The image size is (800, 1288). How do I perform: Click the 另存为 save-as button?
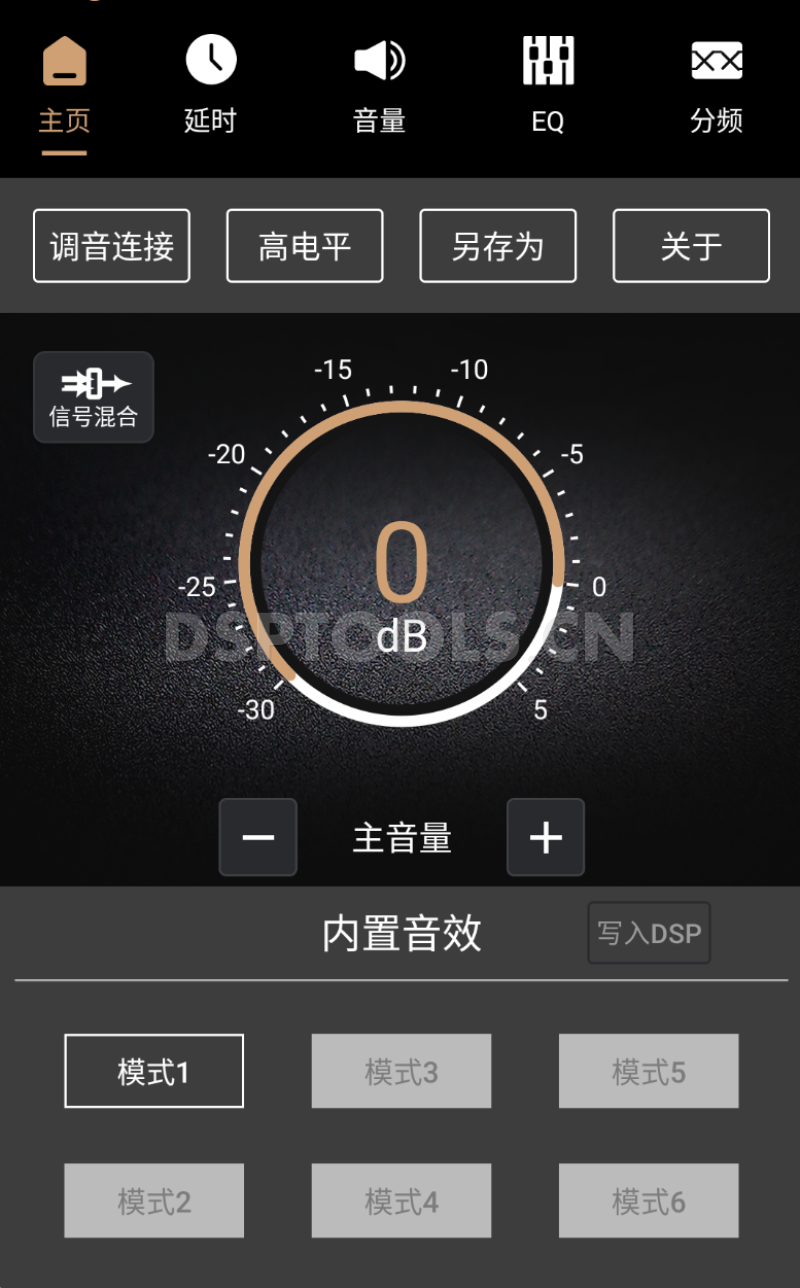(x=498, y=246)
